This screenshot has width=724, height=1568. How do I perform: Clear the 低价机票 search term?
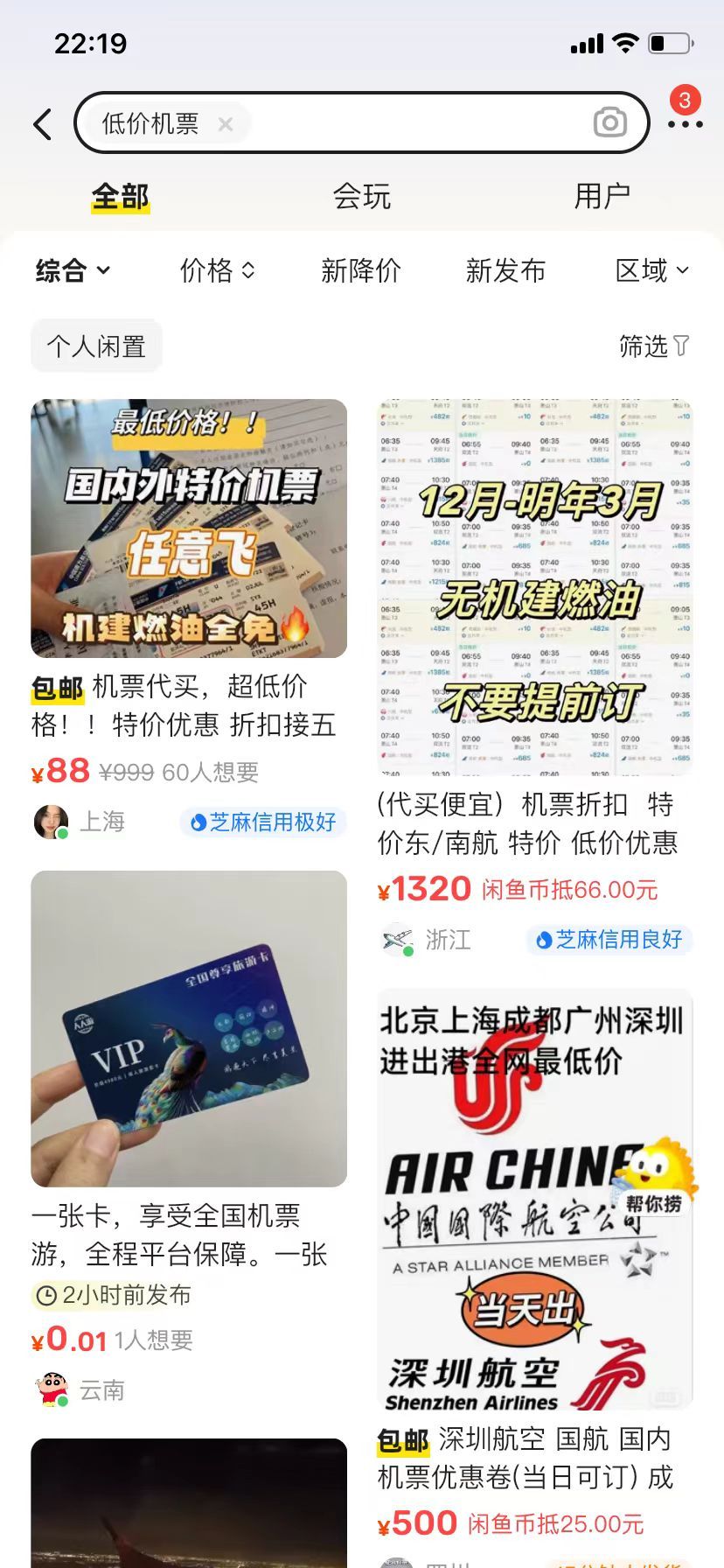point(225,124)
